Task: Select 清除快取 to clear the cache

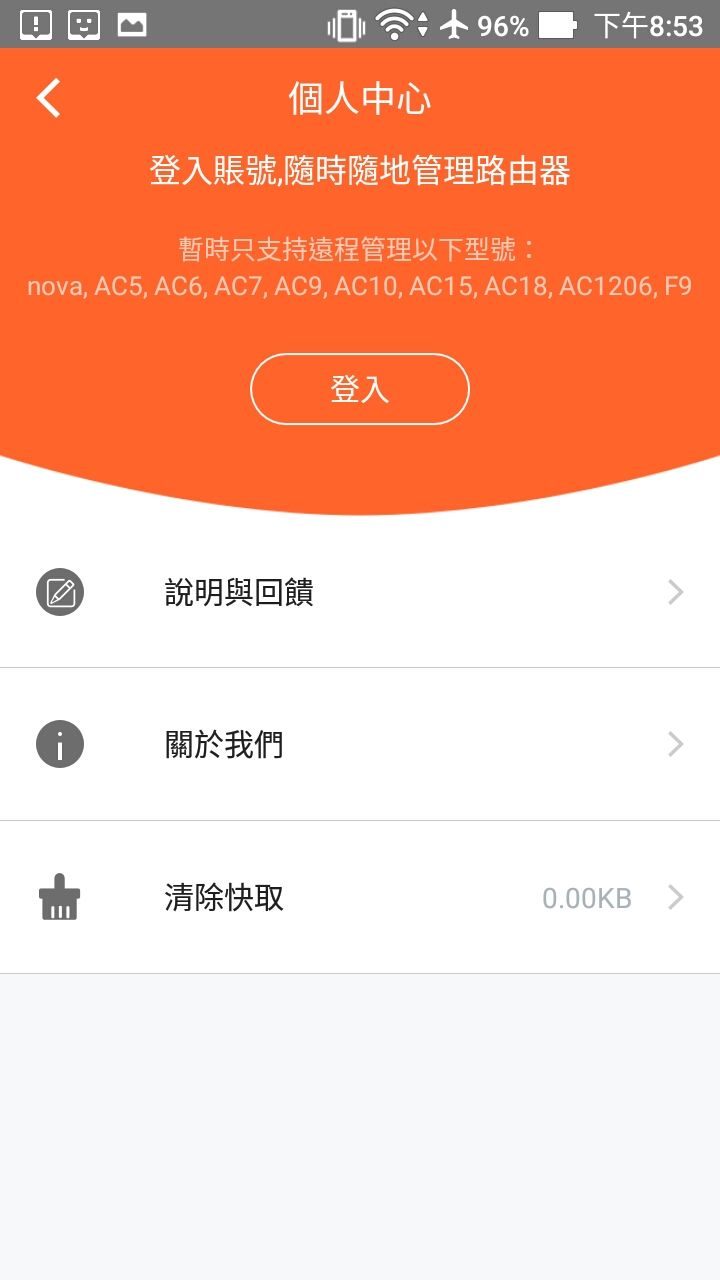Action: point(360,897)
